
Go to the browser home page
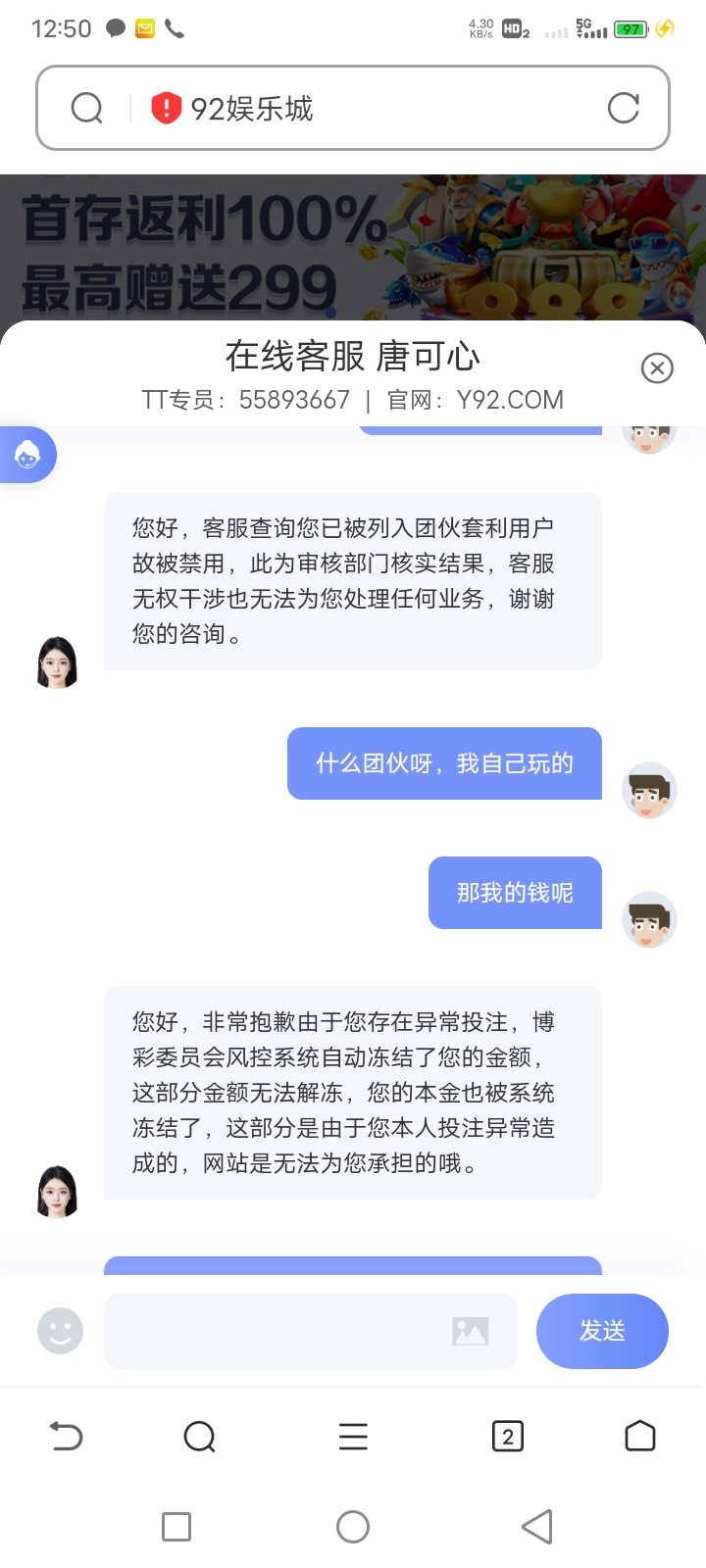point(639,1437)
